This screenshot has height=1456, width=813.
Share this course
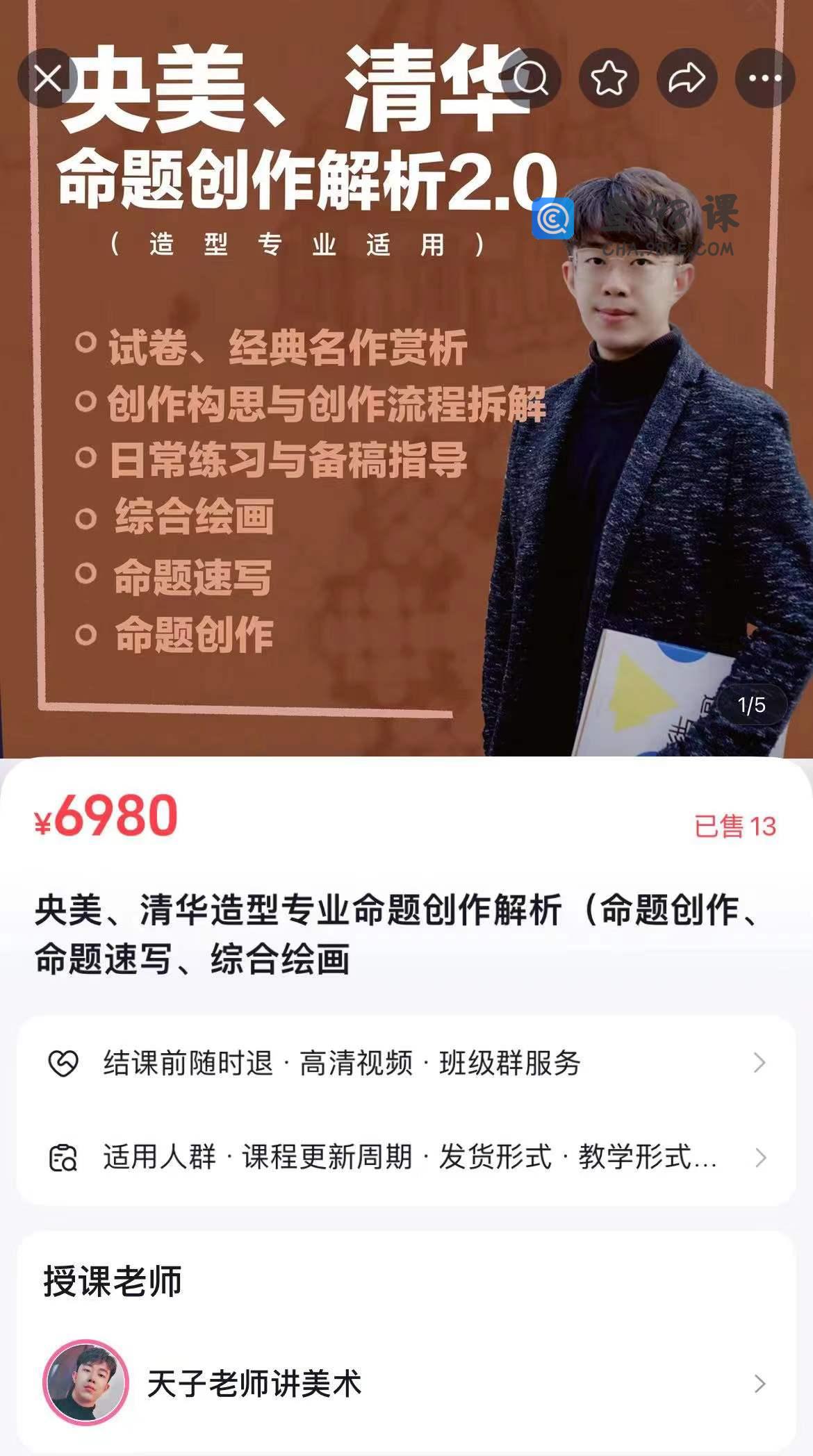(687, 78)
